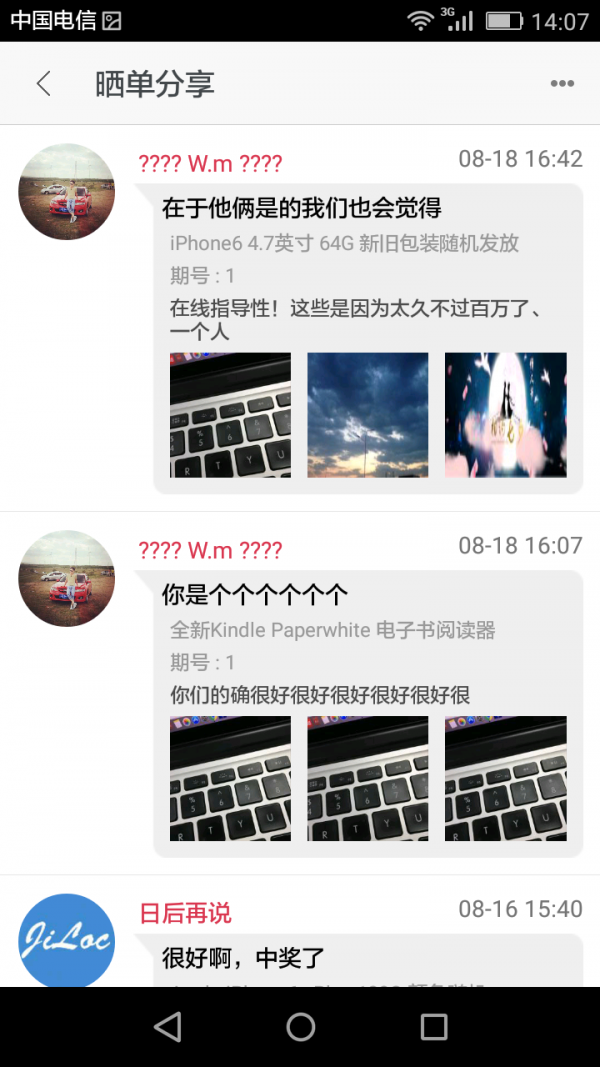Open the 很好啊，中奖了 post
The width and height of the screenshot is (600, 1067).
244,958
